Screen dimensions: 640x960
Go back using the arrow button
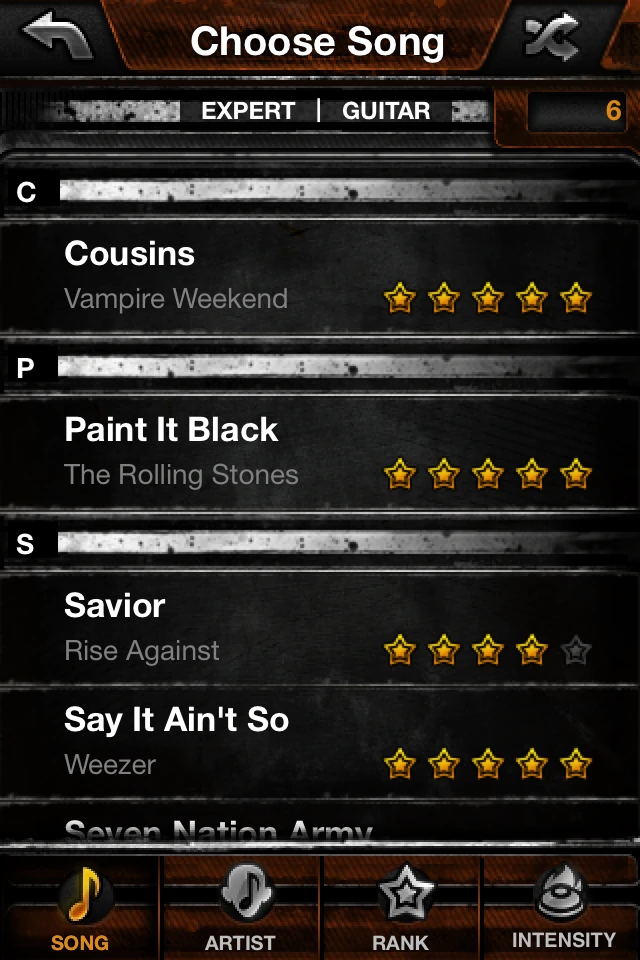[x=57, y=38]
